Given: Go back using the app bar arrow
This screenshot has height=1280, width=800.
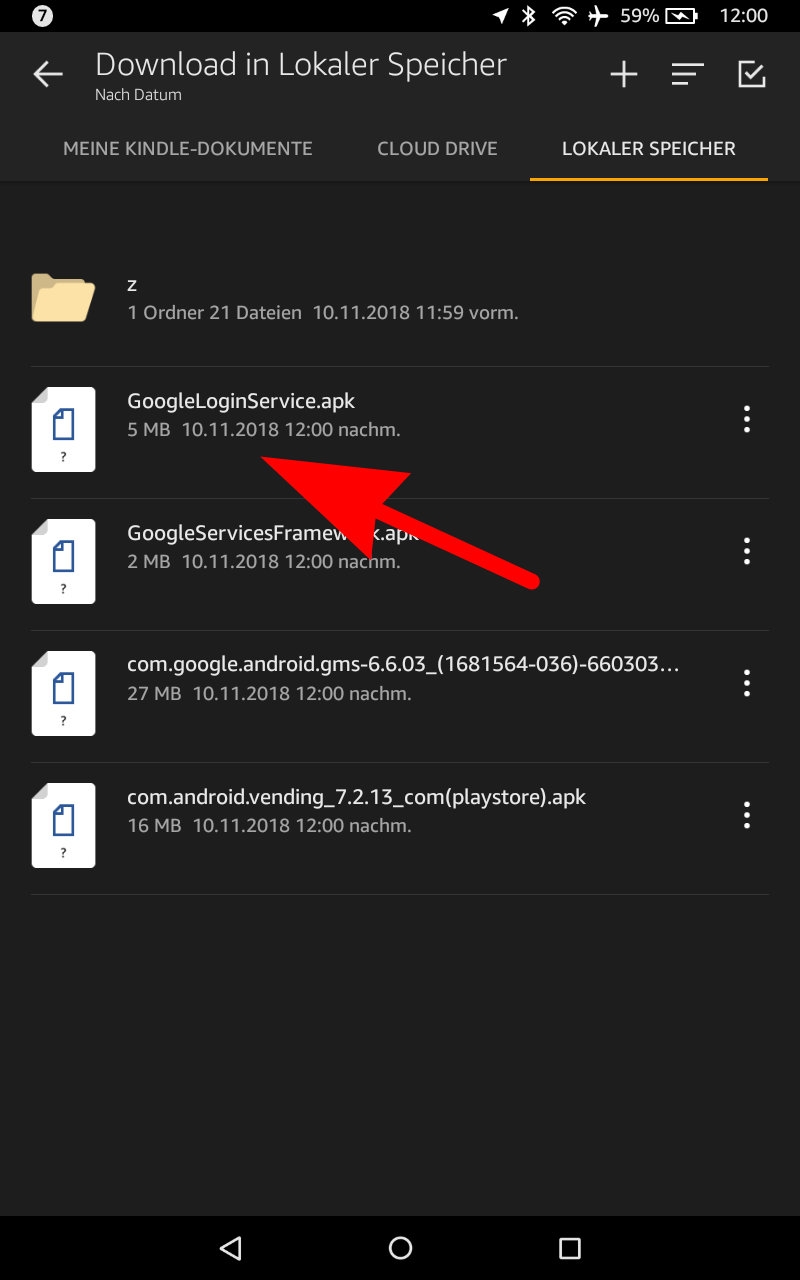Looking at the screenshot, I should pos(47,74).
